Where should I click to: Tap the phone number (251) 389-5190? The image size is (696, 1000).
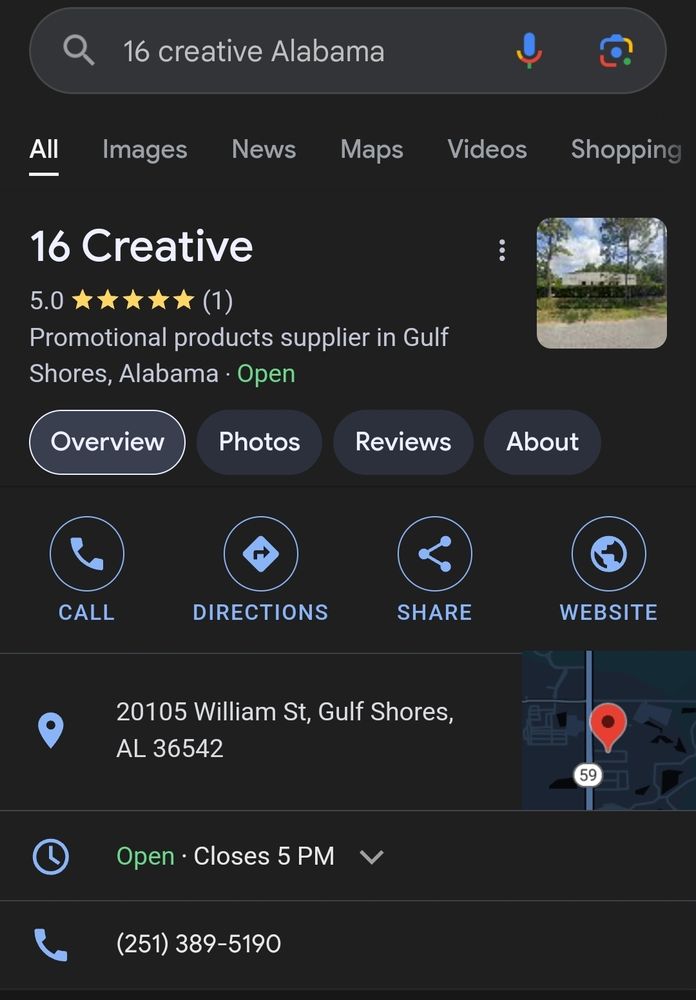point(198,944)
